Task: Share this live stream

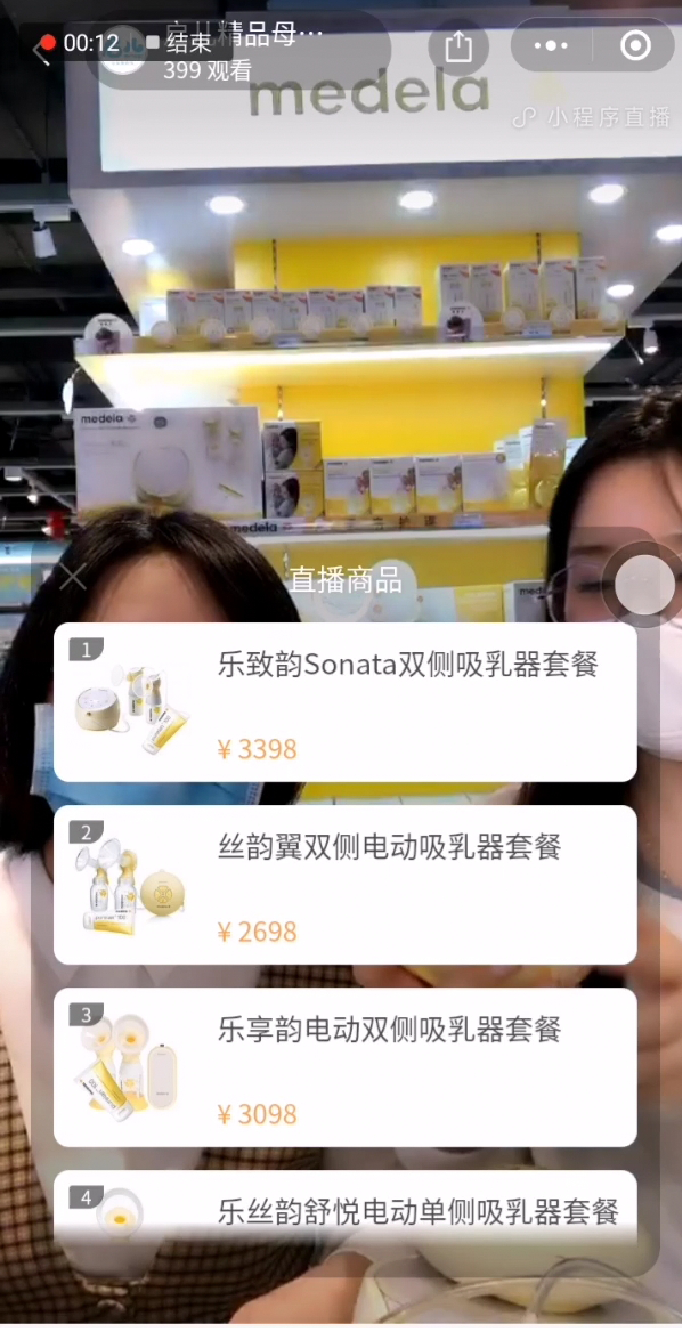Action: click(458, 46)
